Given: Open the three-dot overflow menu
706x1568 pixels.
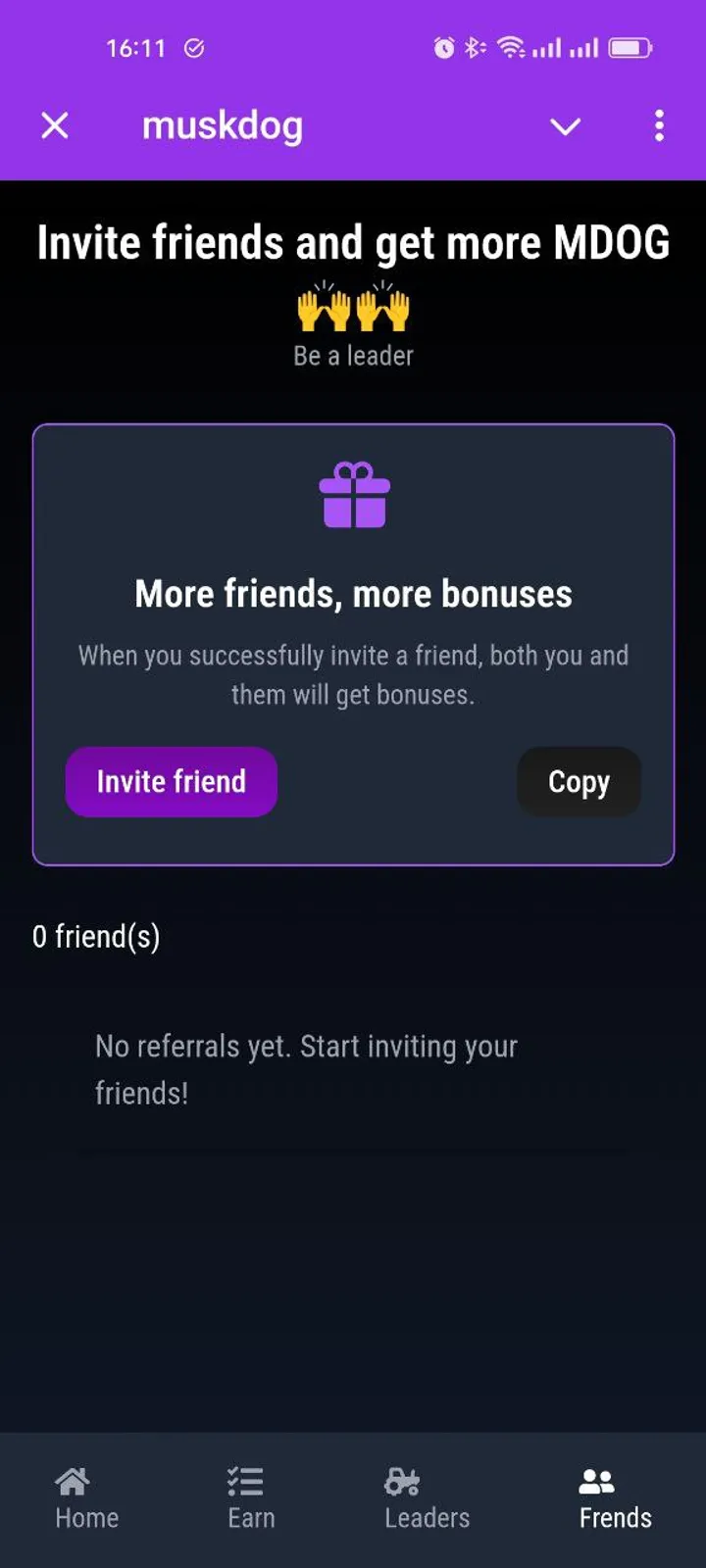Looking at the screenshot, I should tap(659, 125).
